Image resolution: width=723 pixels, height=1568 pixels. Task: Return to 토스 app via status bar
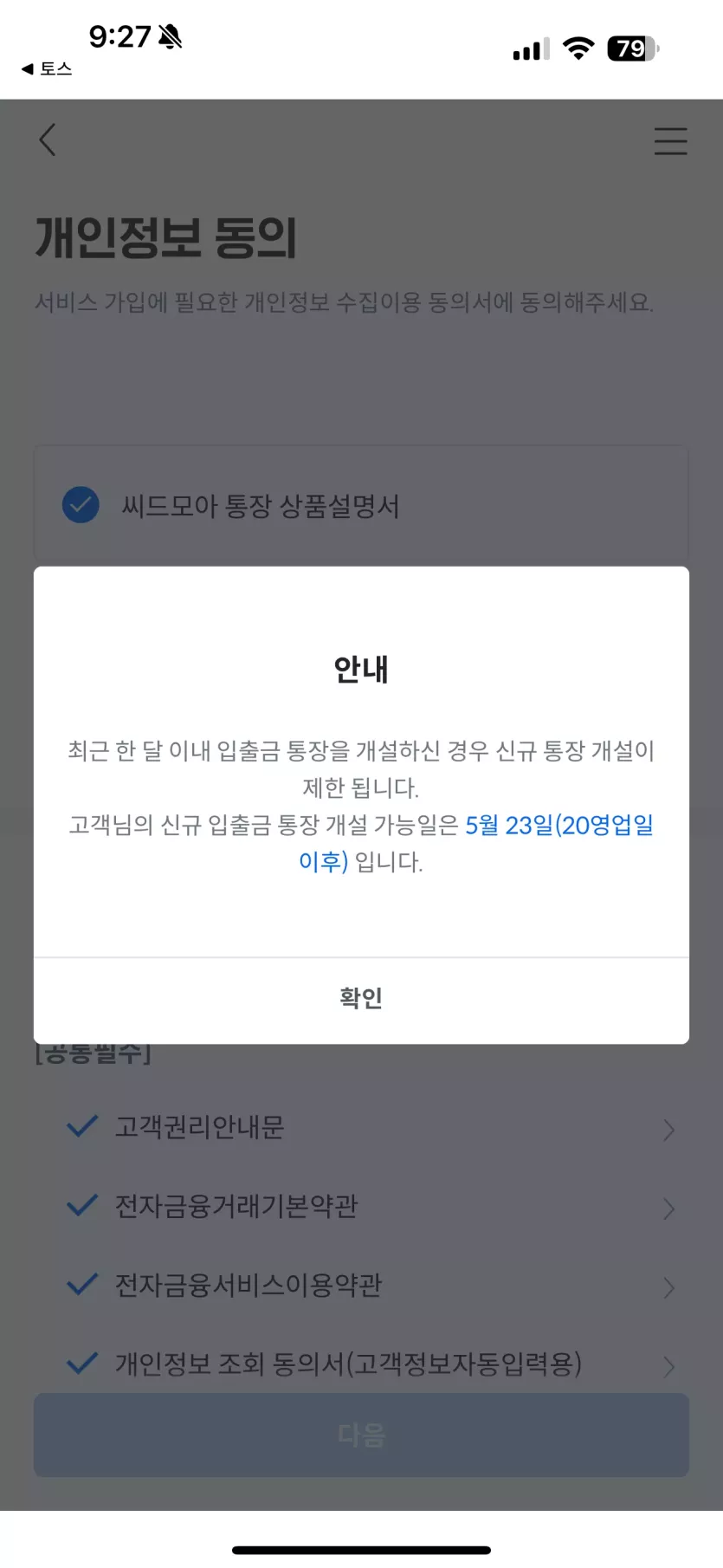point(48,68)
